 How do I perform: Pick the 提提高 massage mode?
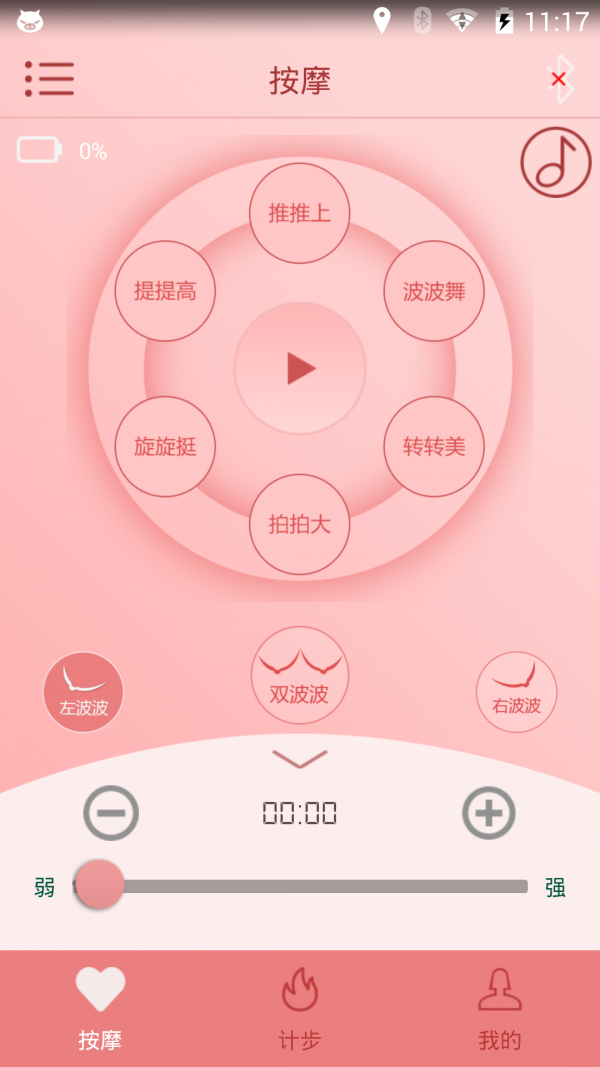point(165,291)
